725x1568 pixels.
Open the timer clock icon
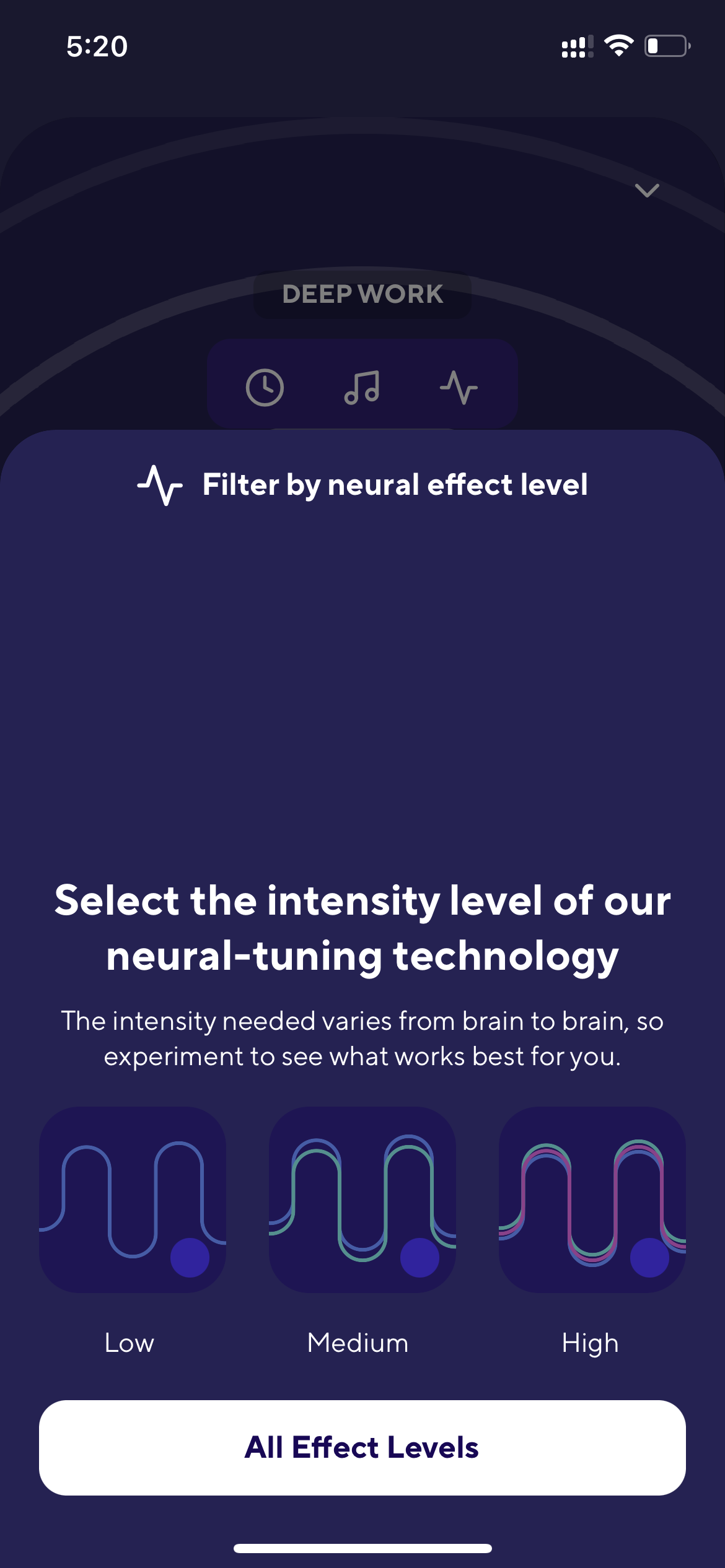[x=265, y=388]
